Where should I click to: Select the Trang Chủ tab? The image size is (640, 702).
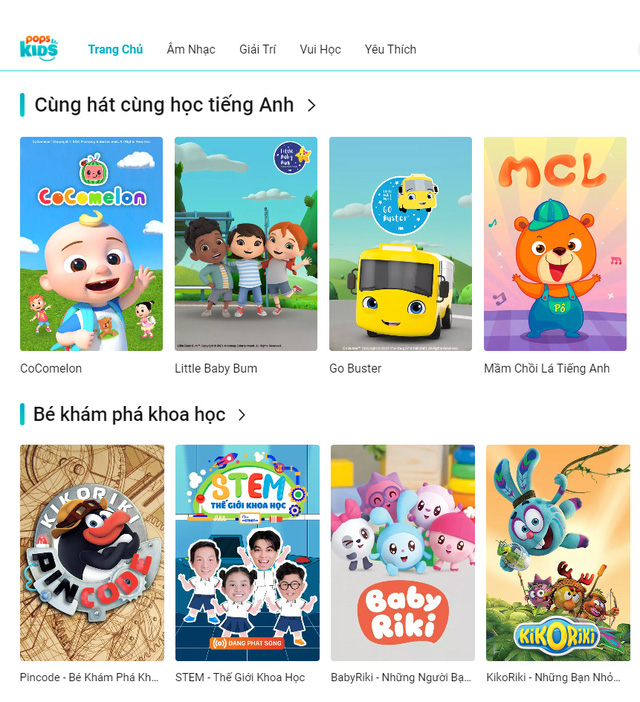115,49
